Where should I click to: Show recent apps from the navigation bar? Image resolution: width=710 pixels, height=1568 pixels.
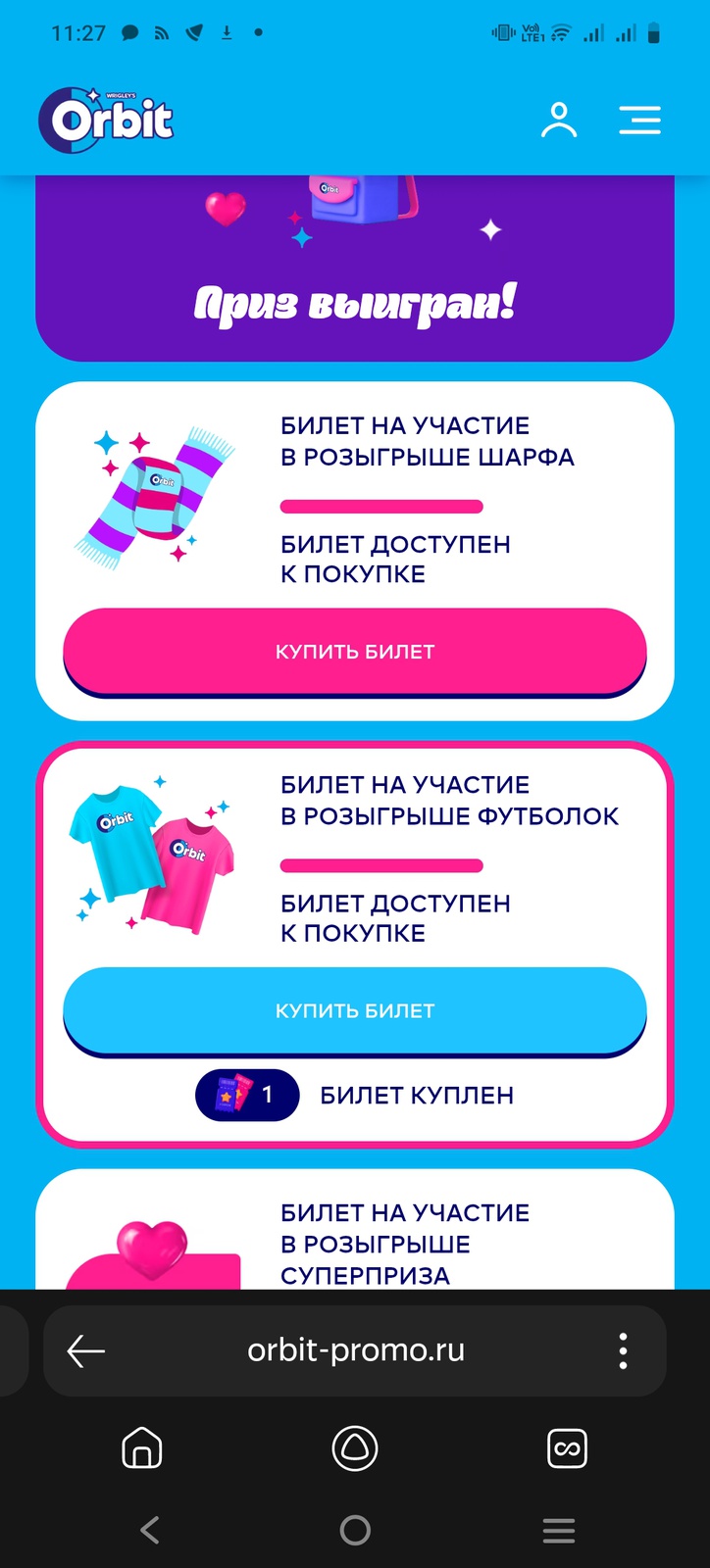coord(559,1530)
